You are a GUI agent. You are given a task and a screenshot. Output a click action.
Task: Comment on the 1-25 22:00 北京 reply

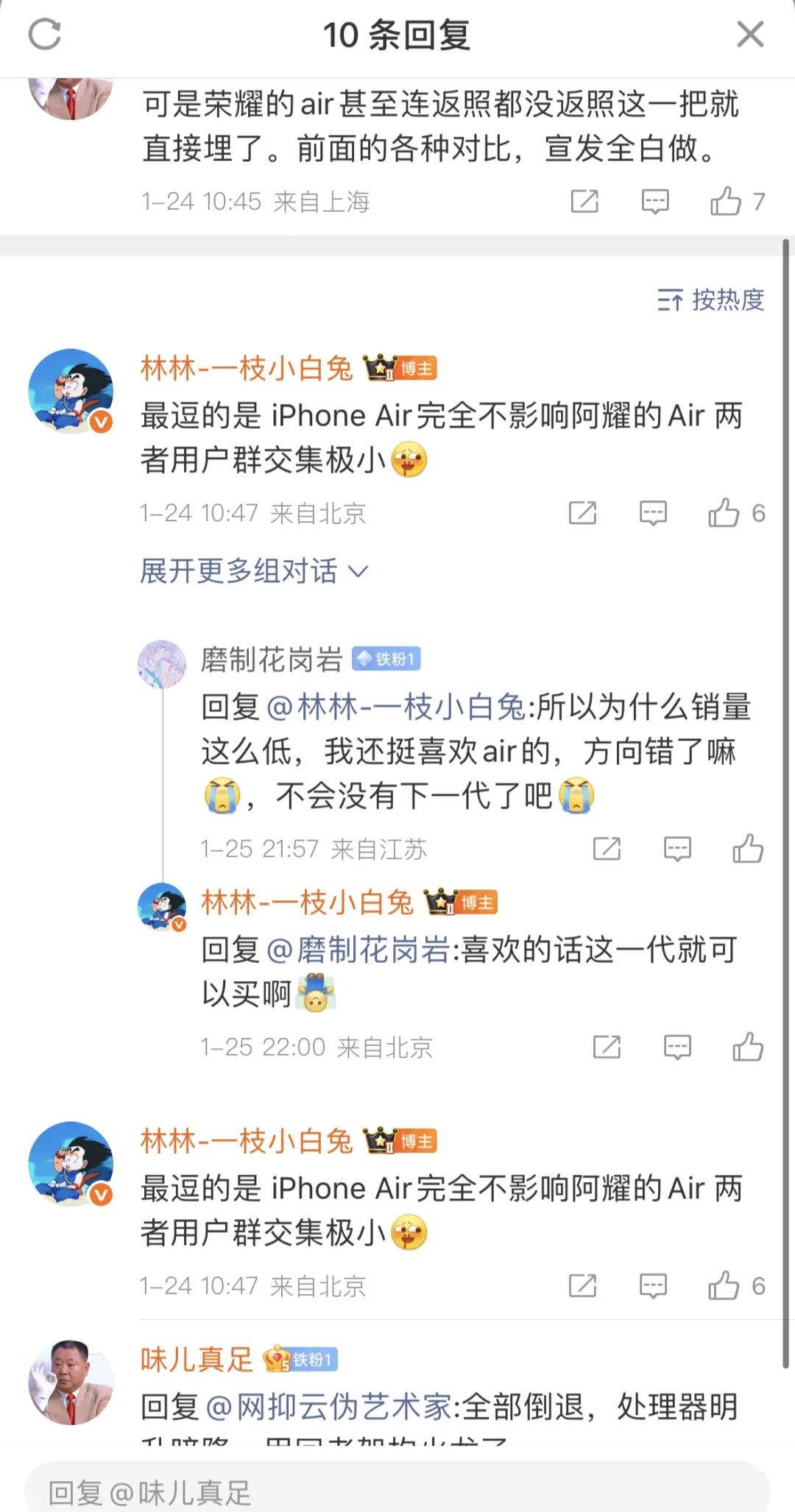click(x=677, y=1047)
